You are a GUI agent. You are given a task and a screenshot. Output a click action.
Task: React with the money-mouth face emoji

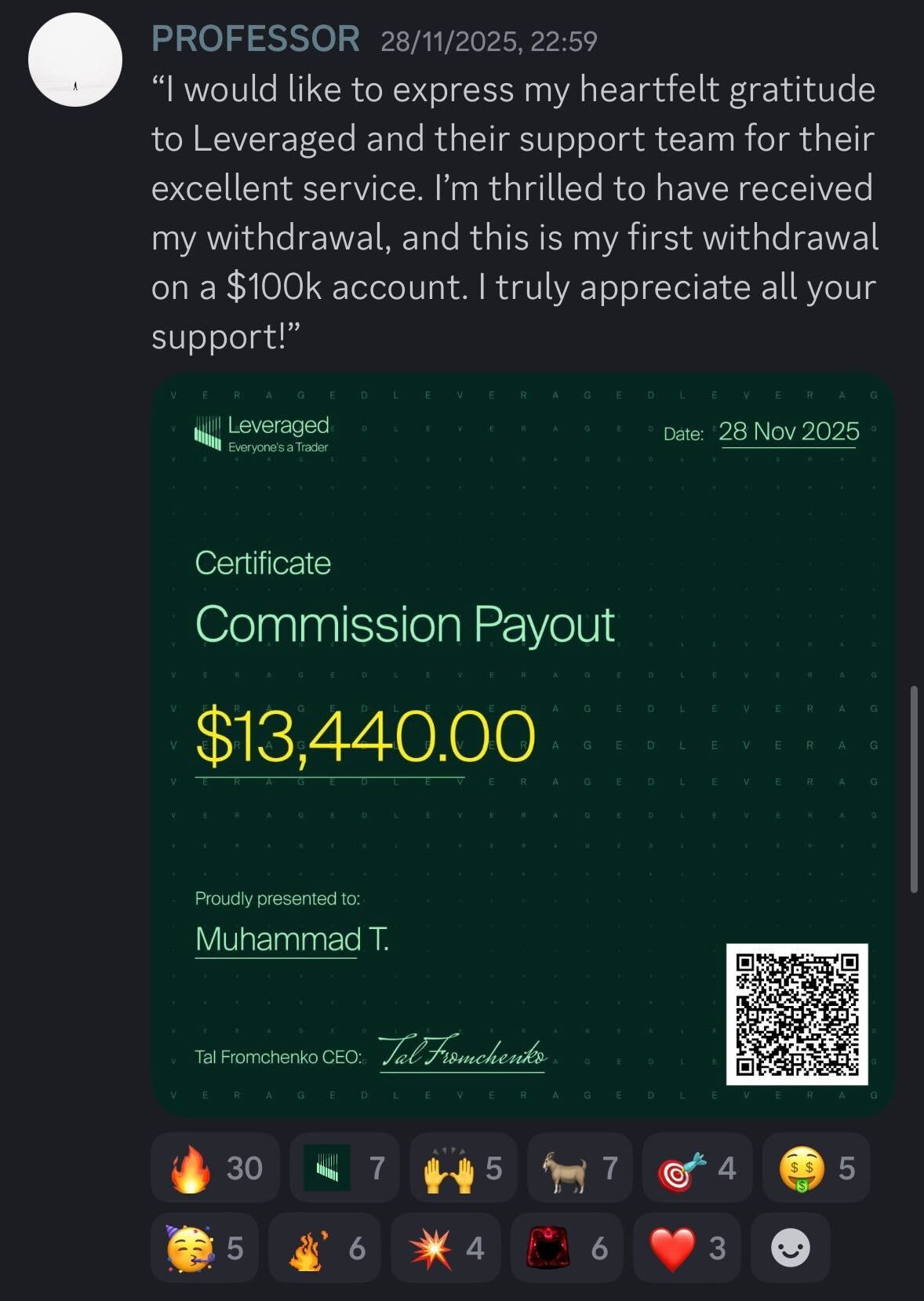[816, 1168]
